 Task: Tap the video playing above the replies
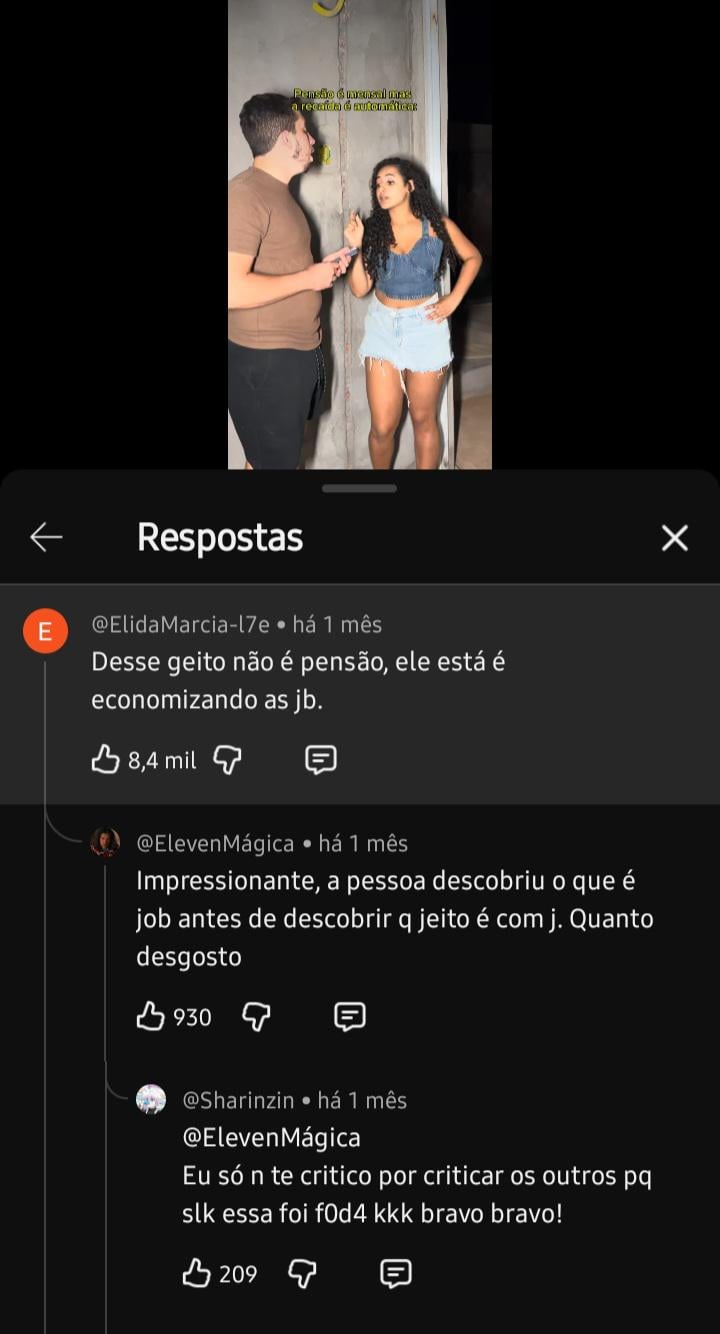point(360,235)
